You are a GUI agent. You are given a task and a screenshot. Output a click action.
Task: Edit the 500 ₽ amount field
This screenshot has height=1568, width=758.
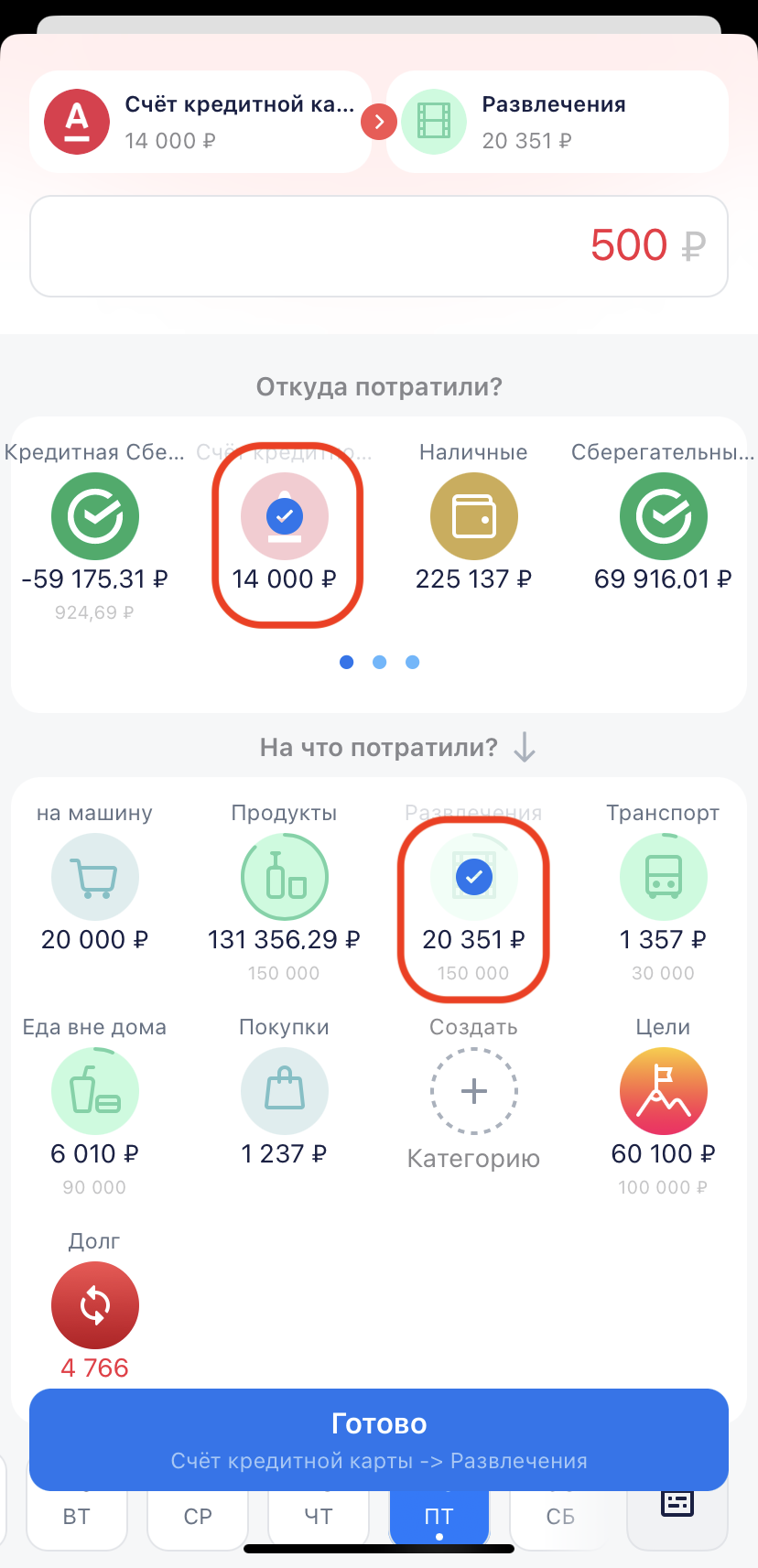pyautogui.click(x=378, y=246)
